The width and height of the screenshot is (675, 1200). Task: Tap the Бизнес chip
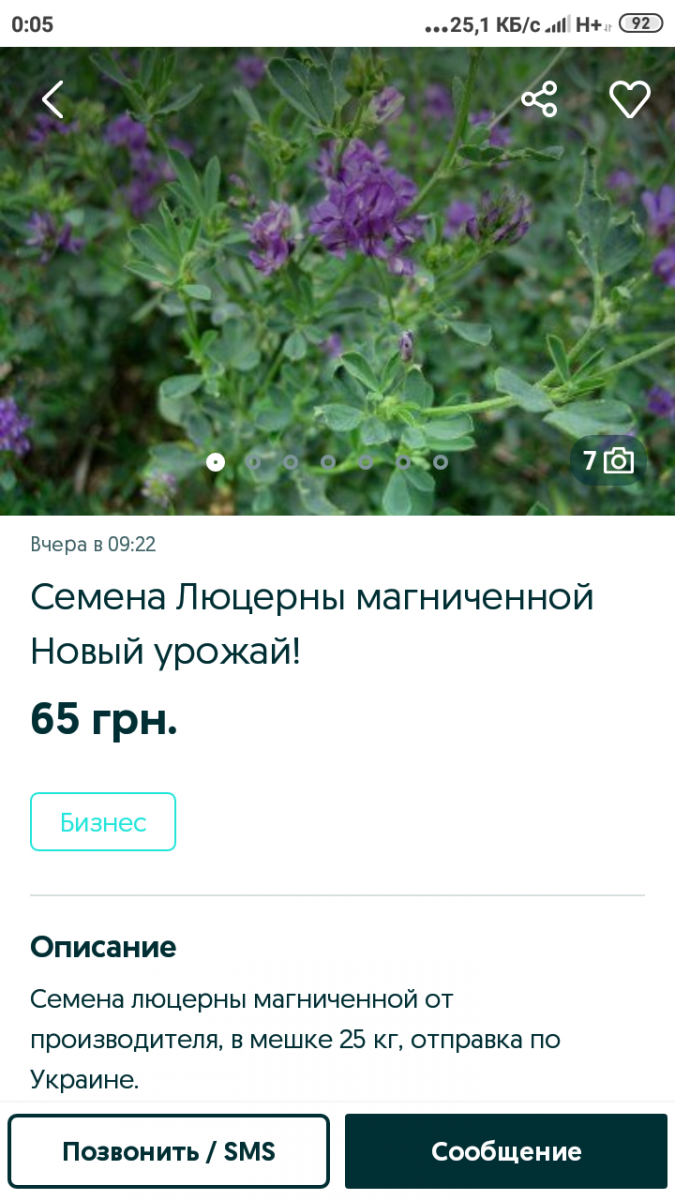103,822
